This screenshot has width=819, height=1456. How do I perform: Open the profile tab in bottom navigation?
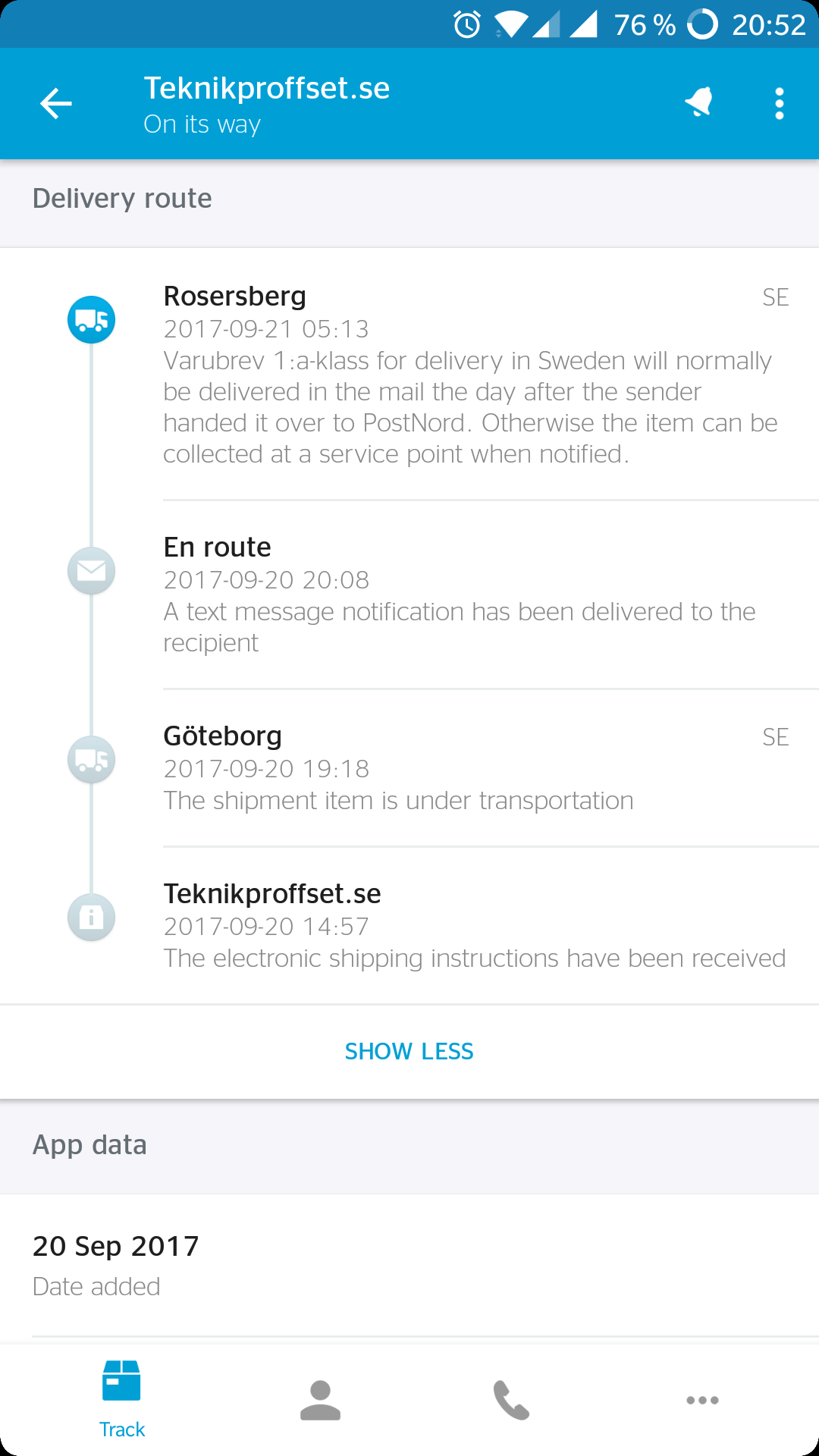pyautogui.click(x=320, y=1400)
